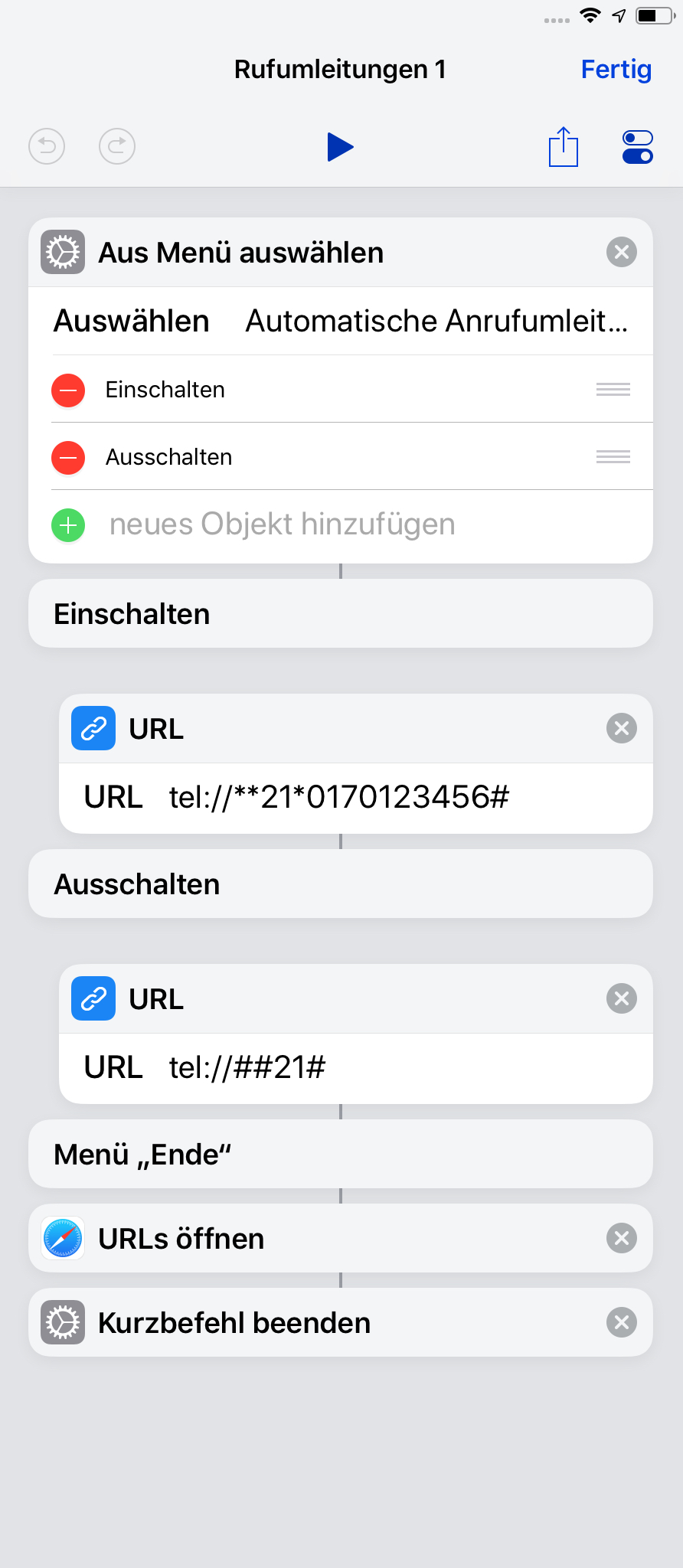
Task: Edit the Einschalten menu item name
Action: [165, 390]
